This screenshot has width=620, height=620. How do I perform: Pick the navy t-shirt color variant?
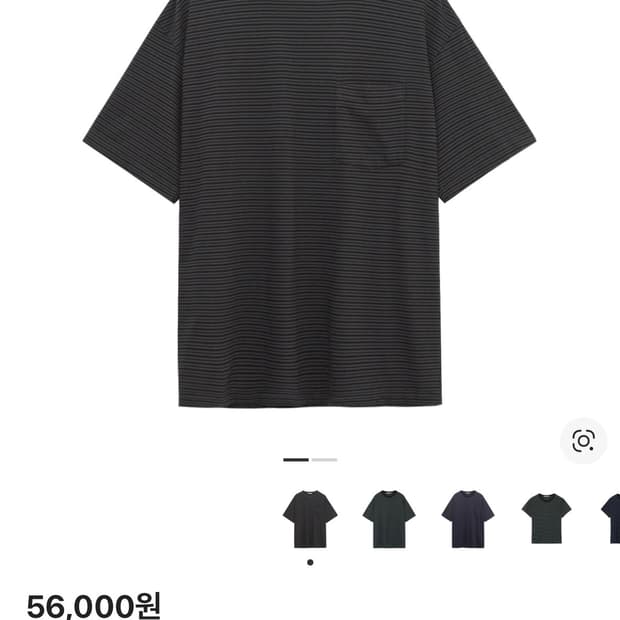tap(467, 519)
